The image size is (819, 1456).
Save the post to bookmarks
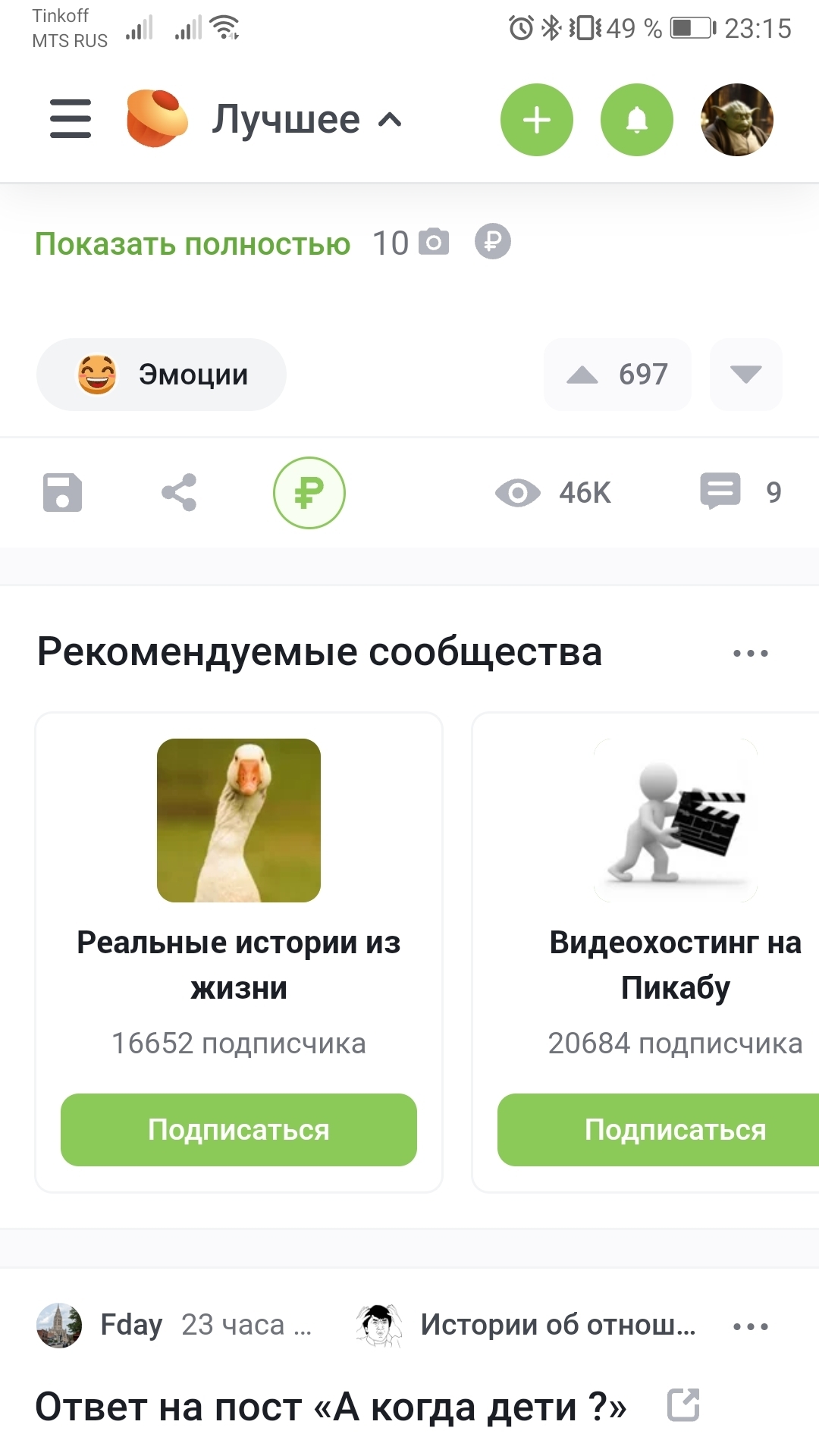pyautogui.click(x=62, y=493)
